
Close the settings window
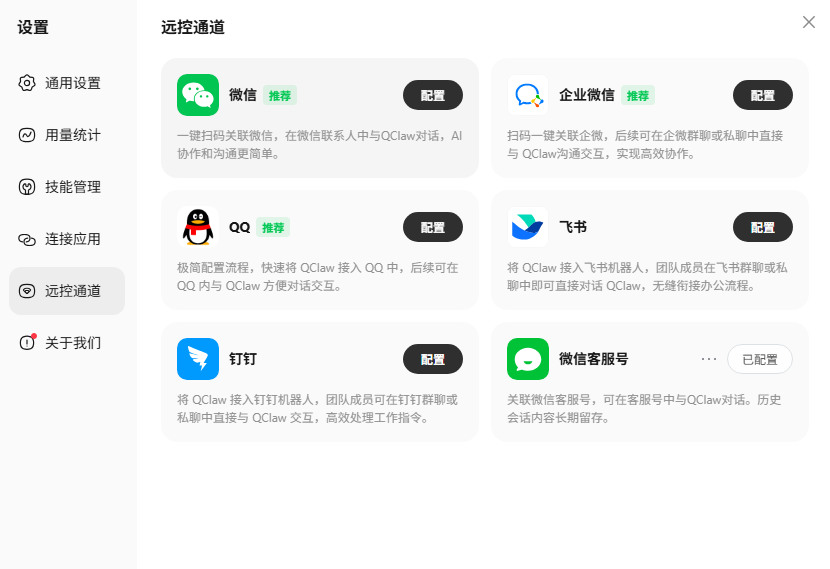tap(809, 22)
